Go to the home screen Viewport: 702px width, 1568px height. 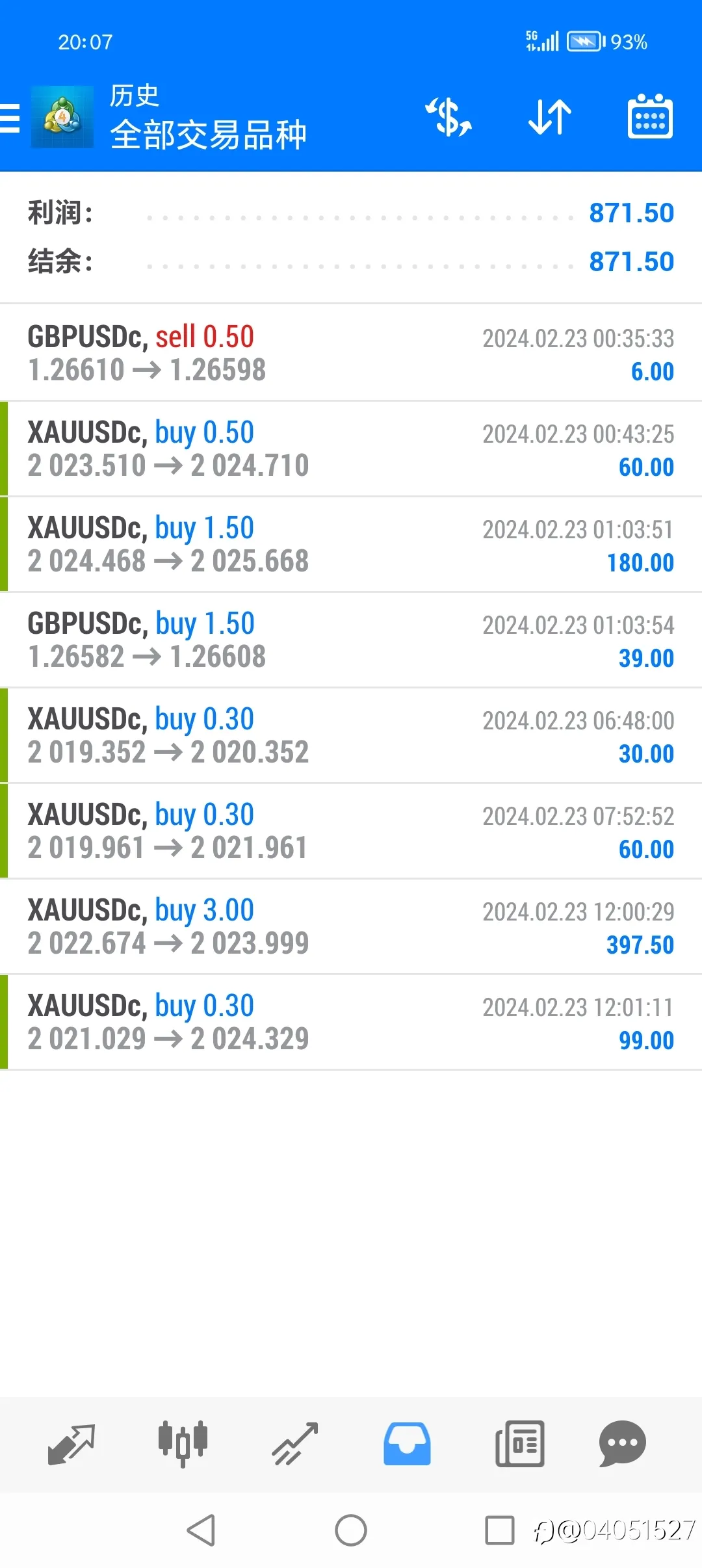point(351,1530)
